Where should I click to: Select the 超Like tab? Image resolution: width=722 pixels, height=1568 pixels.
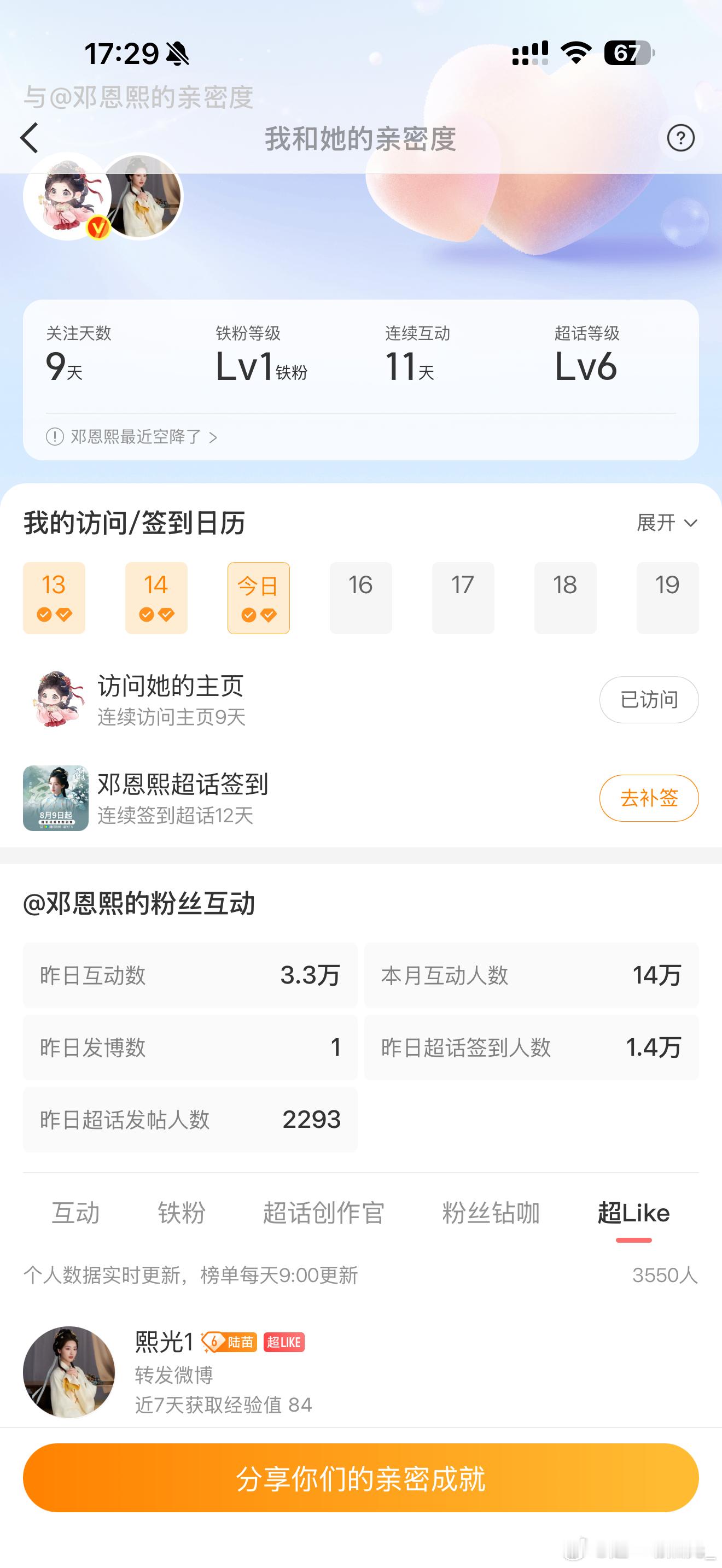[x=634, y=1213]
